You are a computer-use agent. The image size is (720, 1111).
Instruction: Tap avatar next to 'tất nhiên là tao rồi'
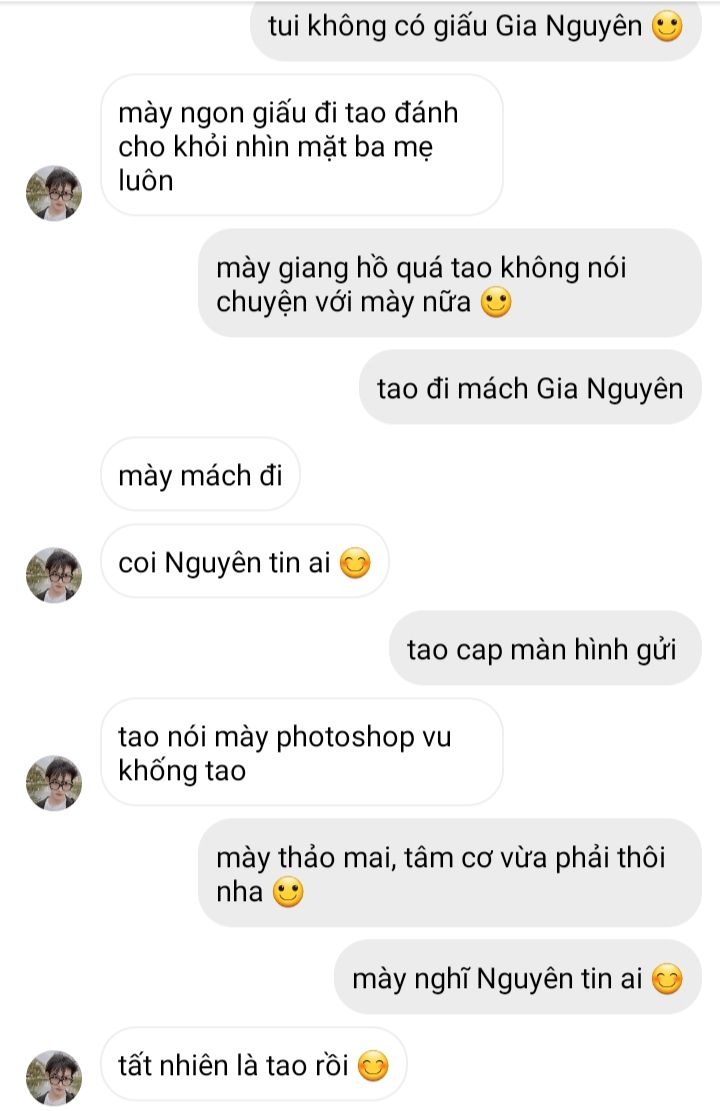tap(53, 1078)
